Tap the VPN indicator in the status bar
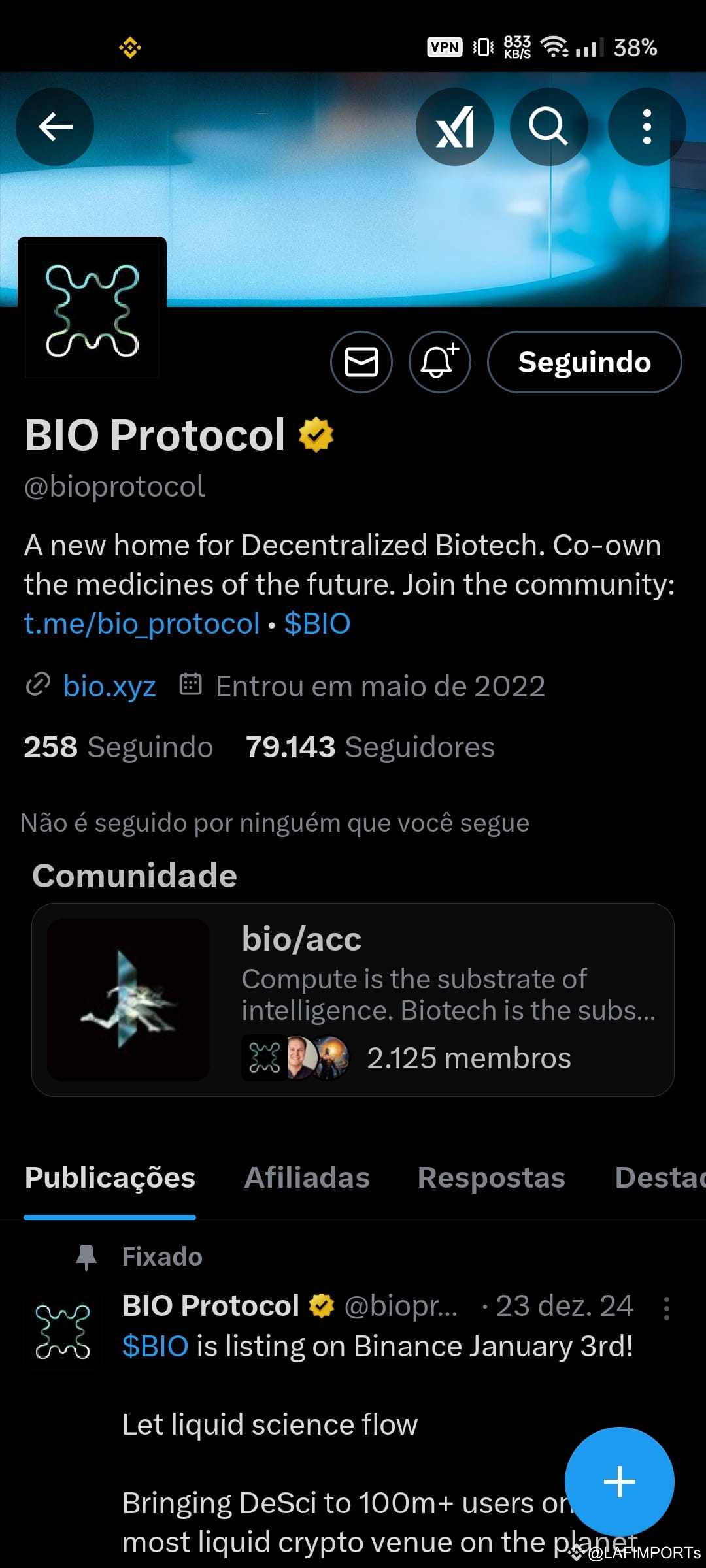 coord(444,46)
